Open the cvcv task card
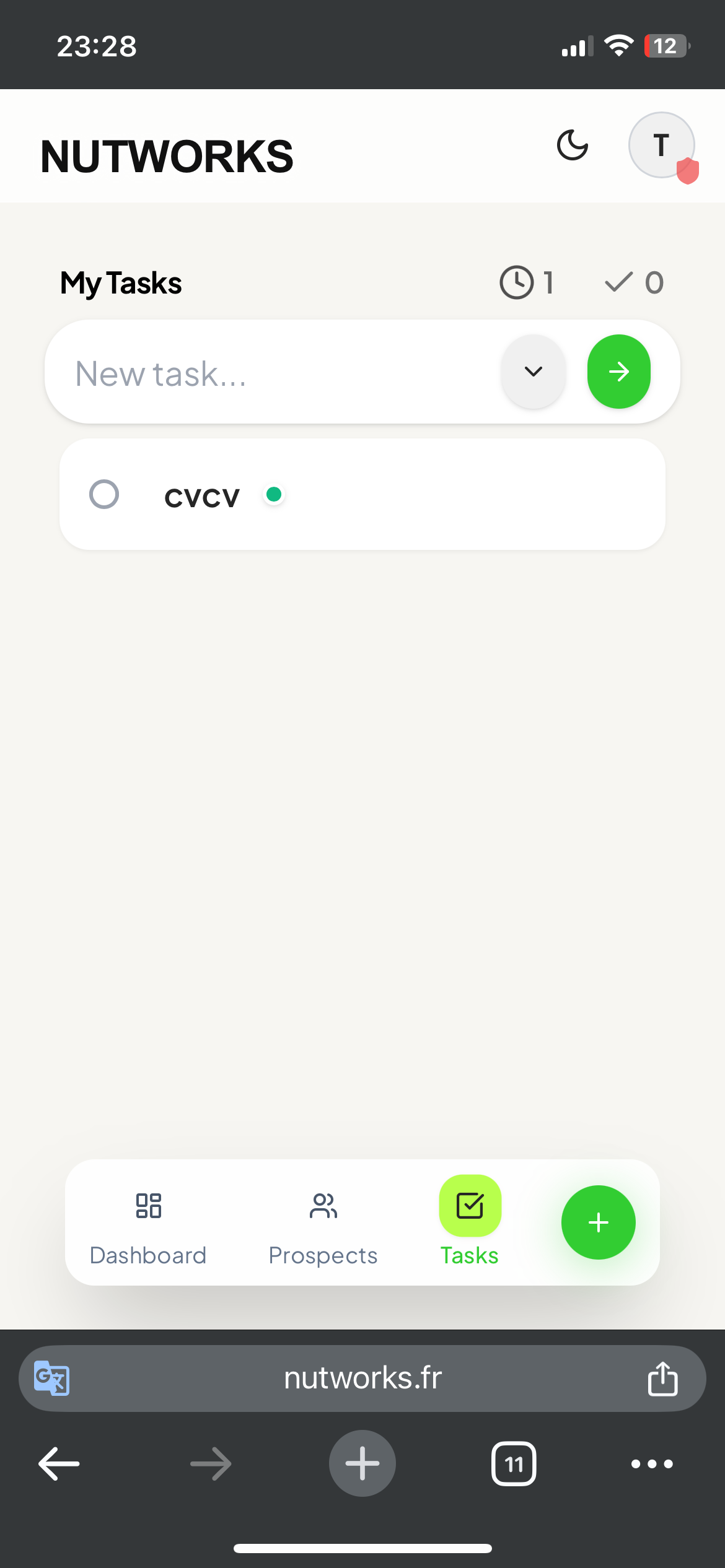Screen dimensions: 725x1568 pos(434,495)
